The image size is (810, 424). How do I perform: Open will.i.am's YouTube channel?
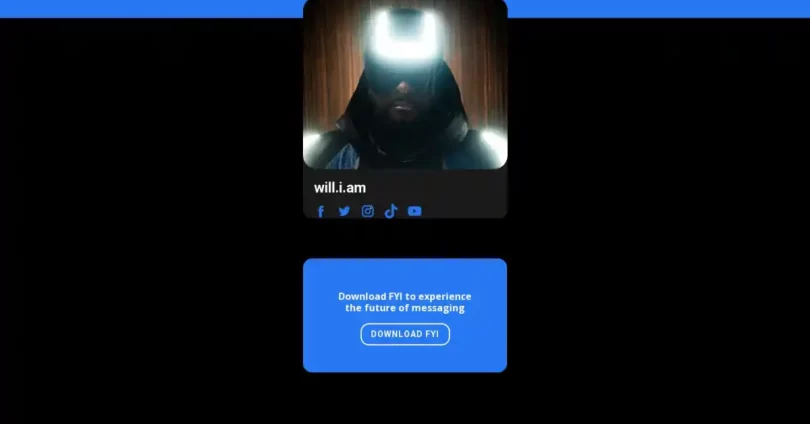tap(414, 211)
